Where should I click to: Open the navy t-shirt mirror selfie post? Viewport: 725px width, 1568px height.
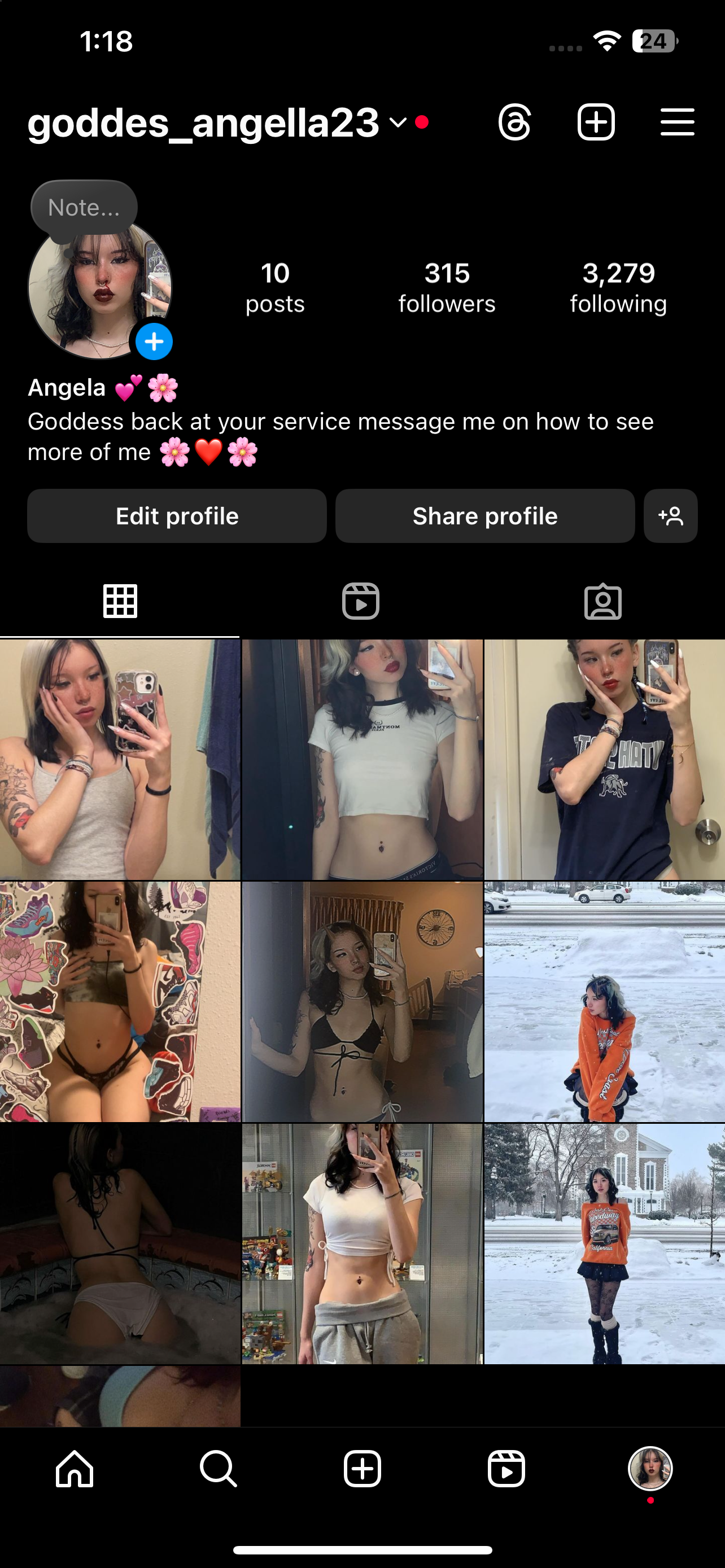tap(605, 759)
